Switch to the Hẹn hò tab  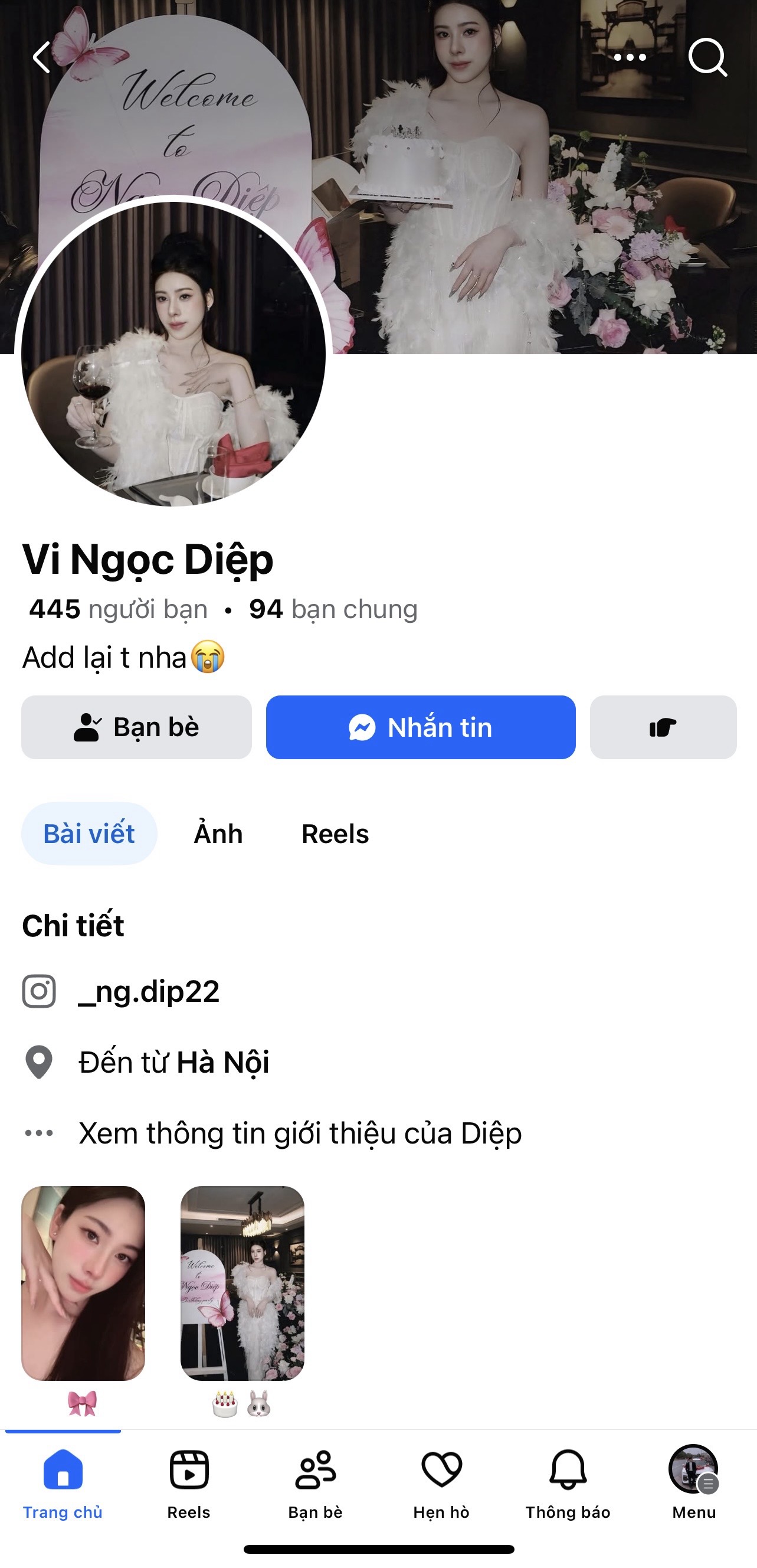click(x=441, y=1484)
